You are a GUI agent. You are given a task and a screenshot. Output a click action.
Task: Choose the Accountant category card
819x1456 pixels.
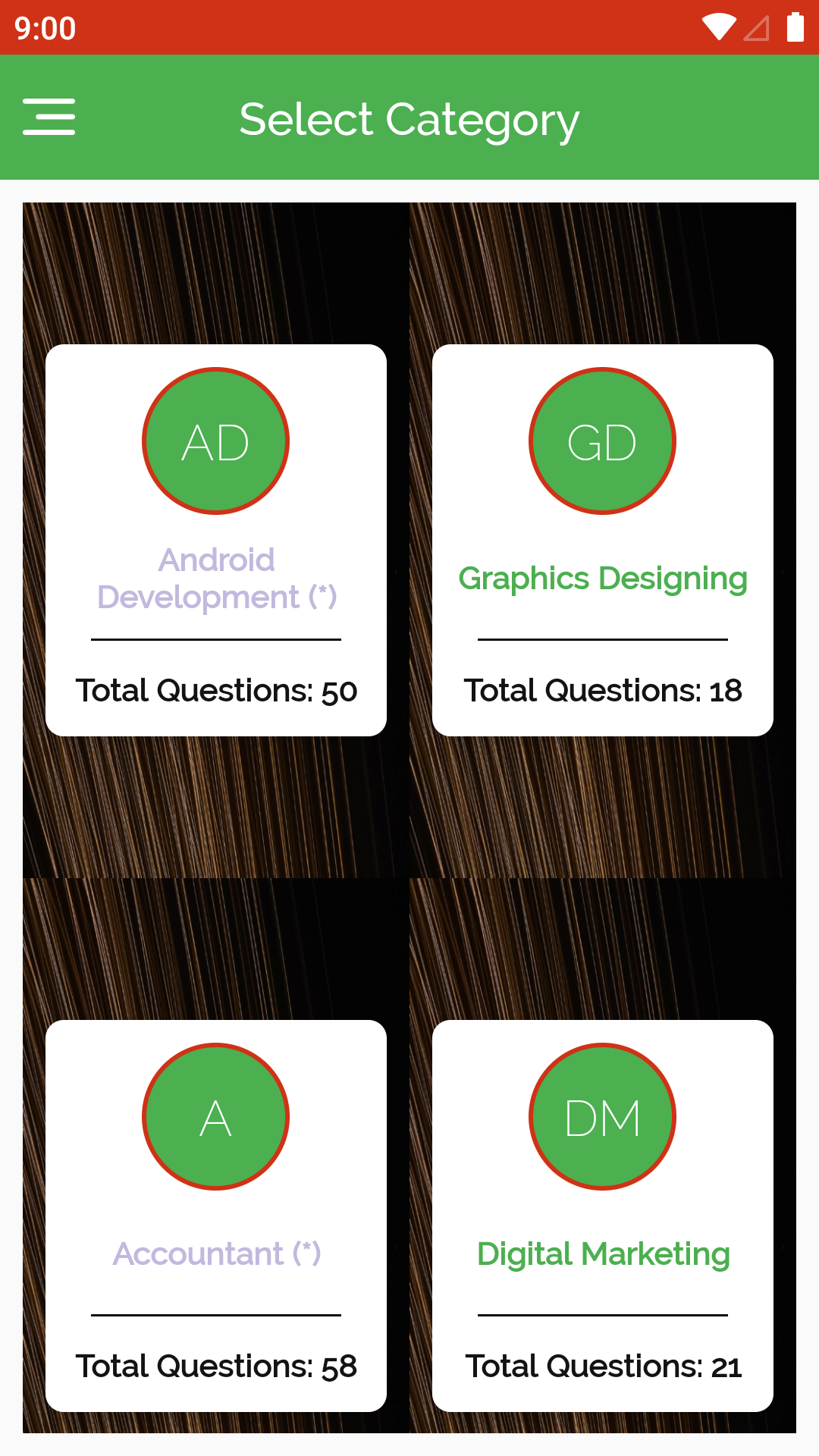216,1216
